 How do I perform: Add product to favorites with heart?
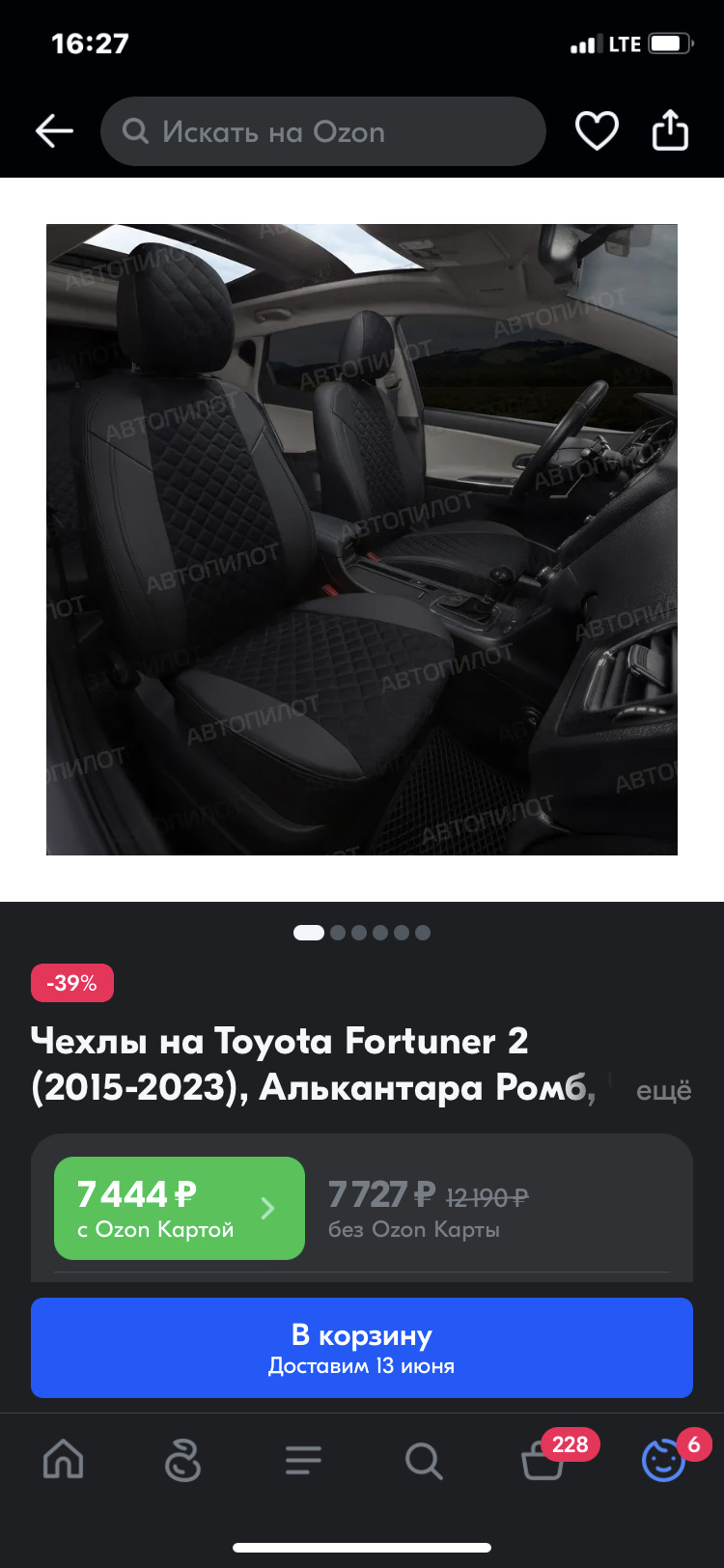[x=597, y=131]
